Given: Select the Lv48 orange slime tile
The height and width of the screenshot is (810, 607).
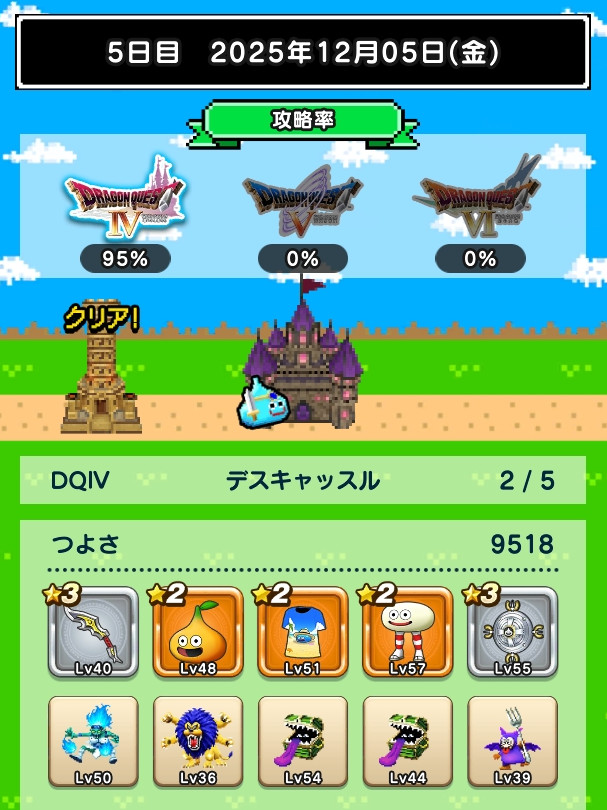Looking at the screenshot, I should pos(198,633).
